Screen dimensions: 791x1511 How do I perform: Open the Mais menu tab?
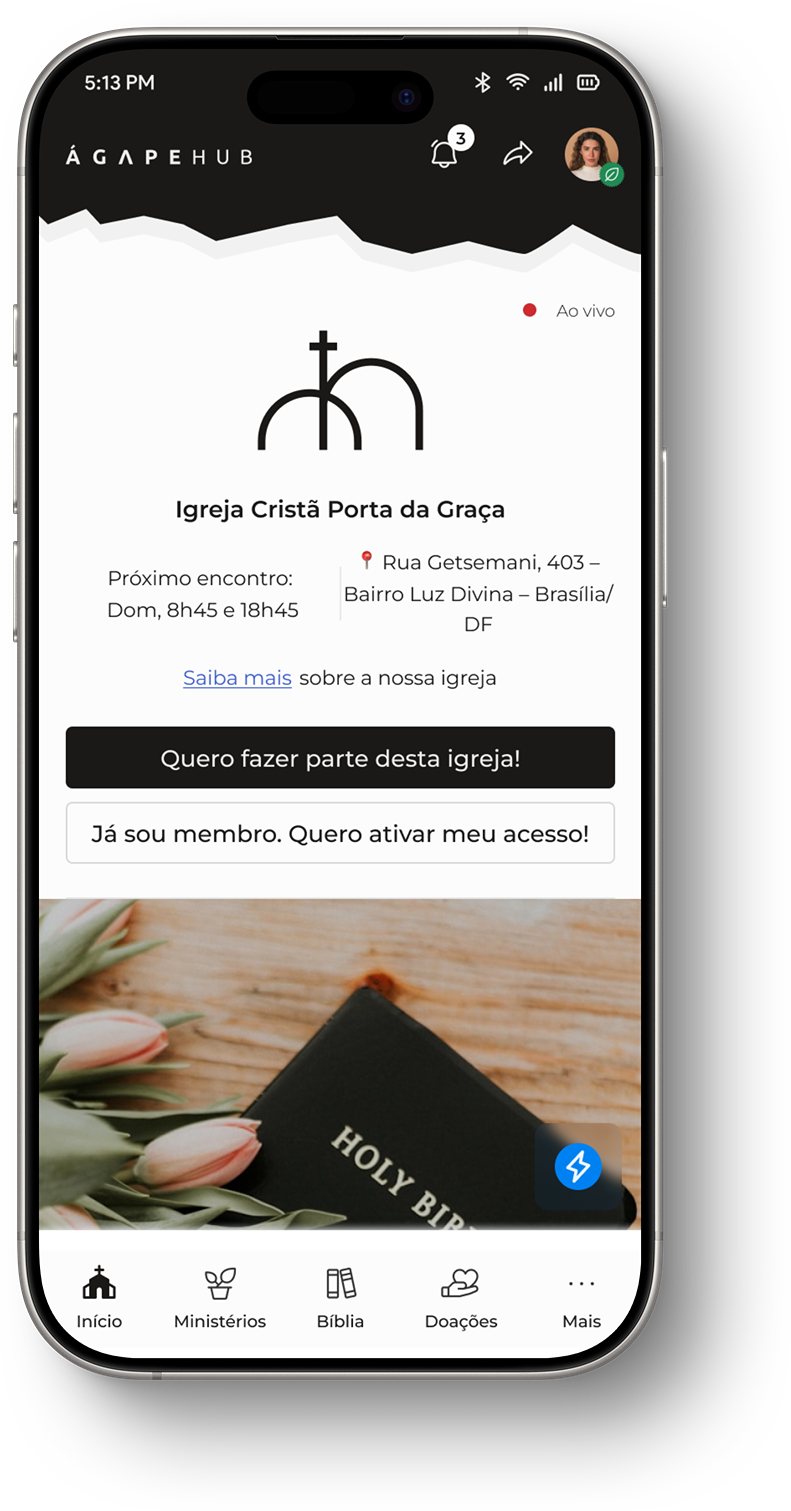[x=581, y=1298]
